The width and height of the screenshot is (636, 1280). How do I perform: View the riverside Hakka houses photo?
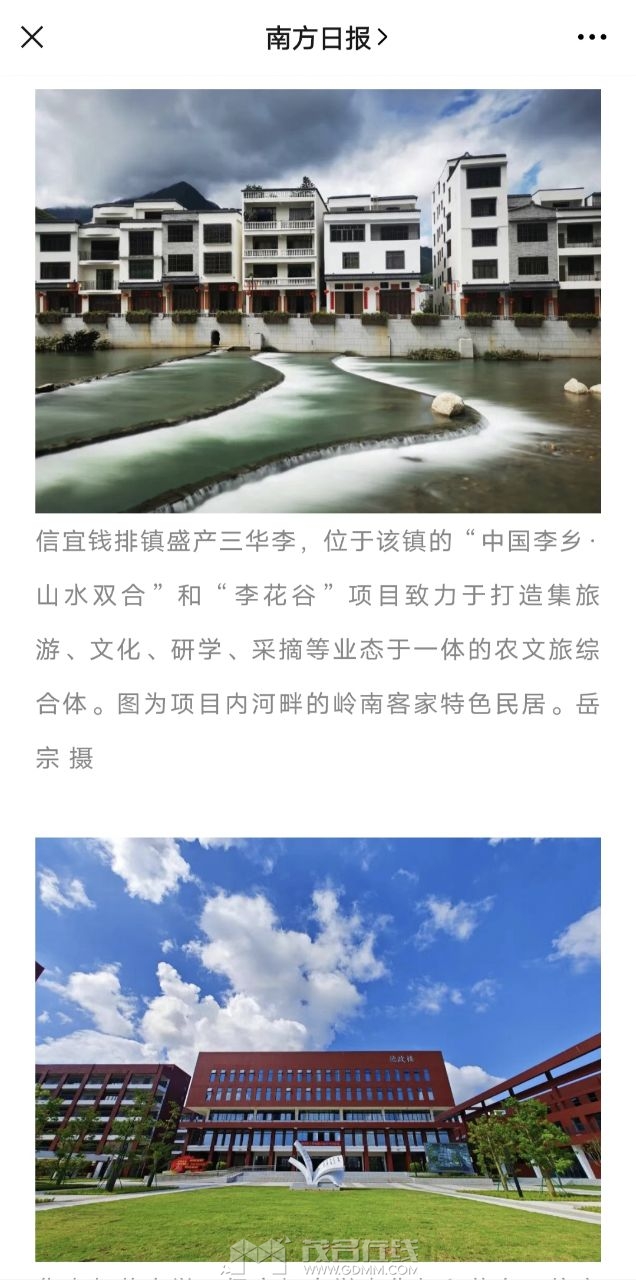318,301
